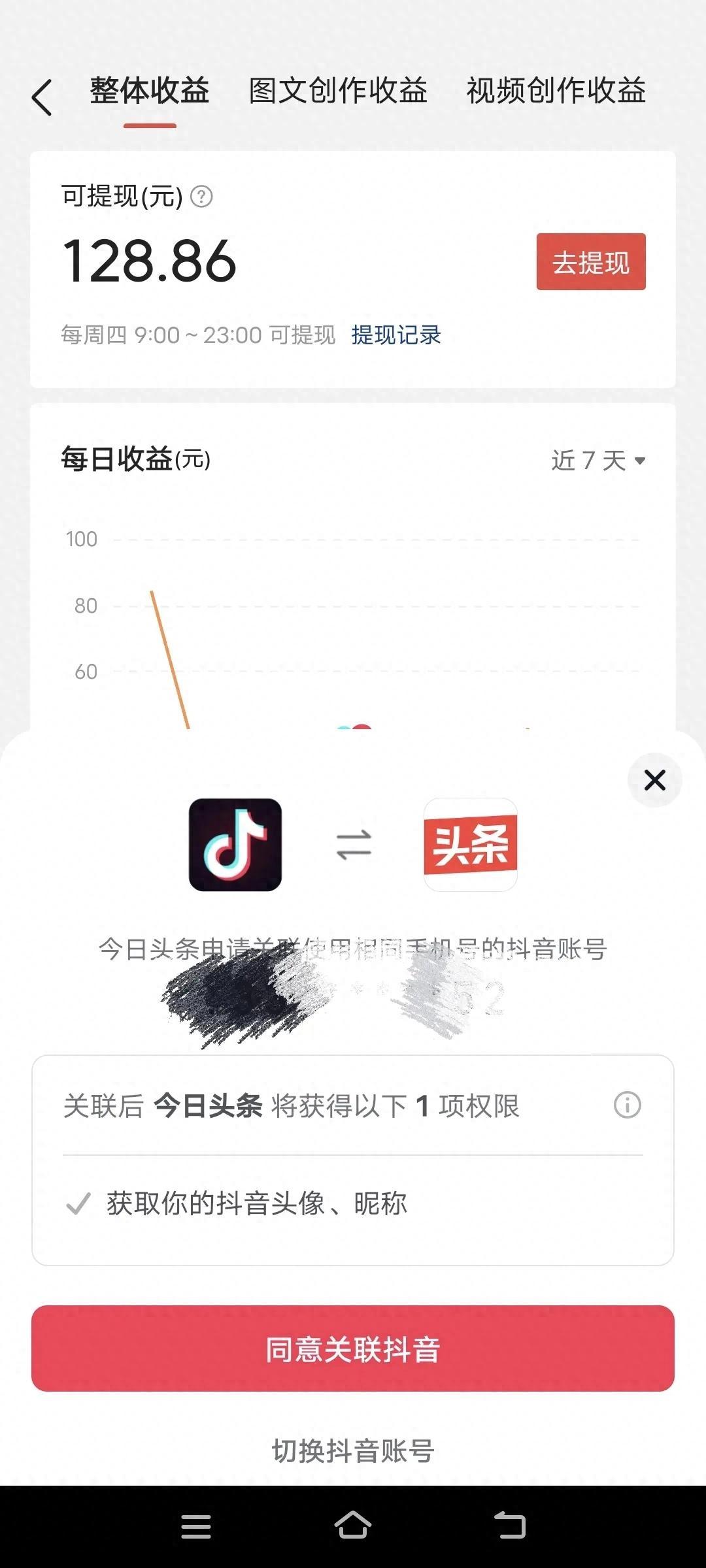Image resolution: width=706 pixels, height=1568 pixels.
Task: Switch to 图文创作收益 tab
Action: point(338,91)
